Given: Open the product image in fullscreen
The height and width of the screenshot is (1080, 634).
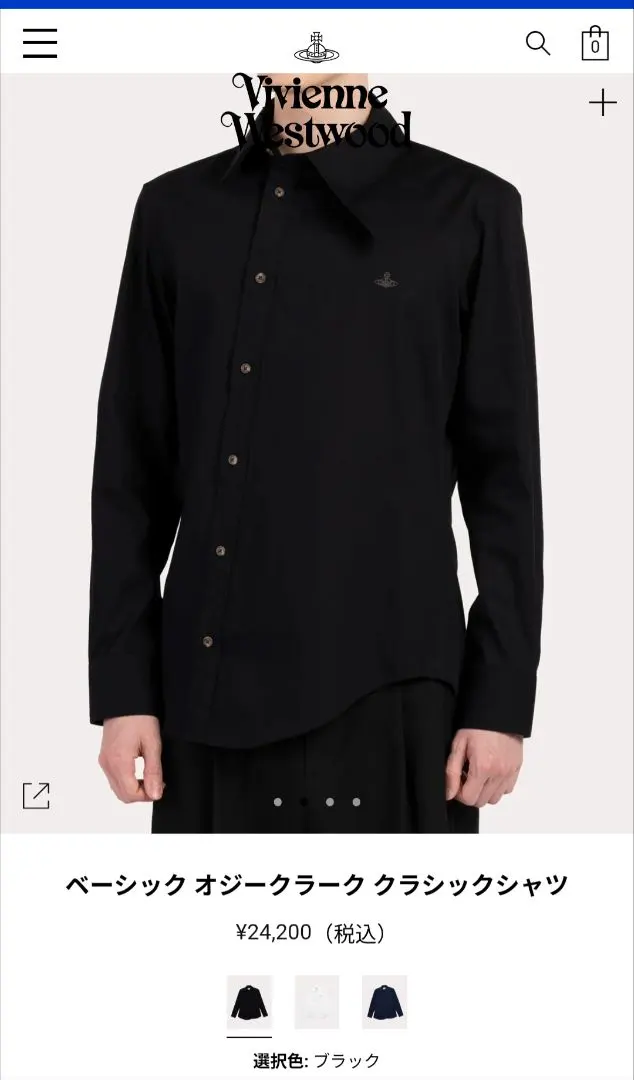Looking at the screenshot, I should [x=36, y=795].
